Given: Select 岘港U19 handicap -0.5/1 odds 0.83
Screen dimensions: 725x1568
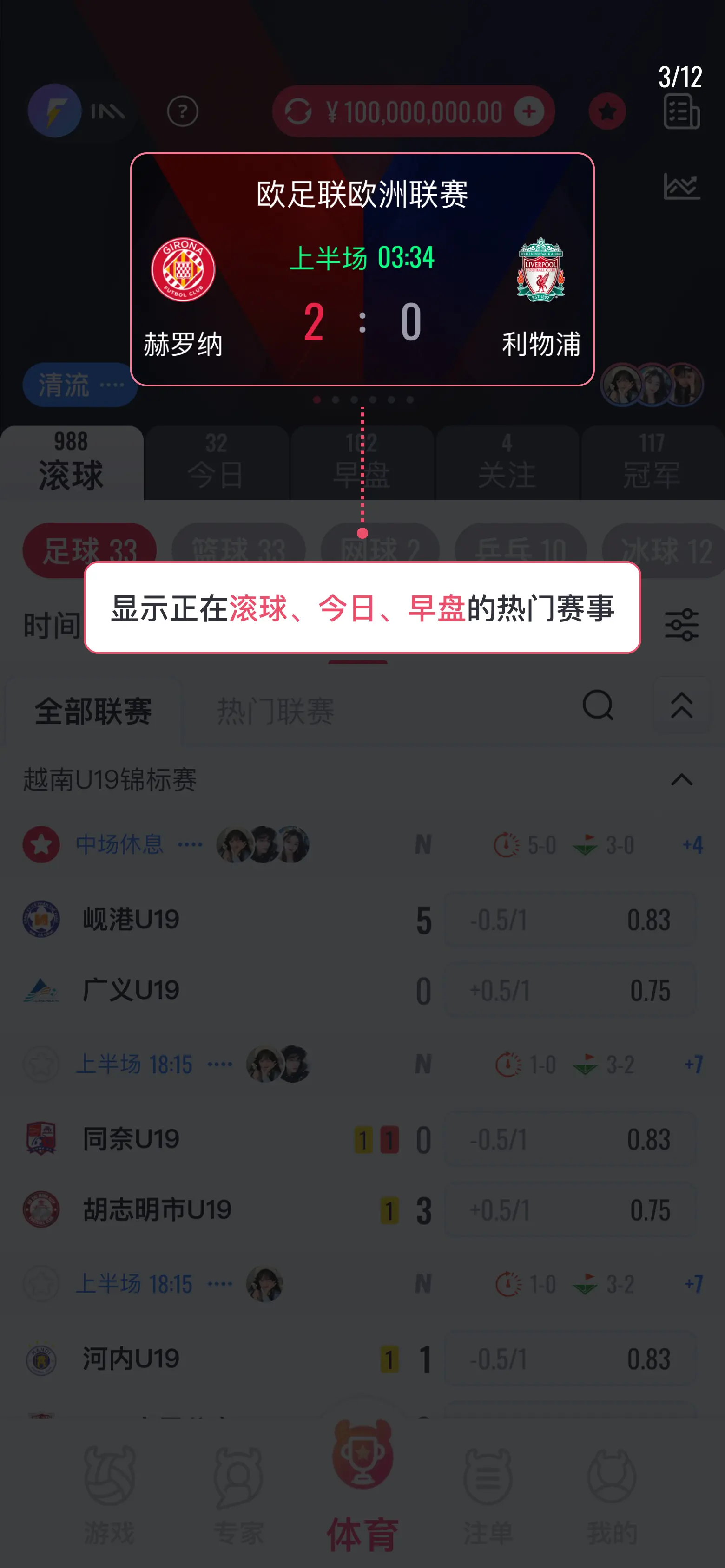Looking at the screenshot, I should tap(570, 920).
